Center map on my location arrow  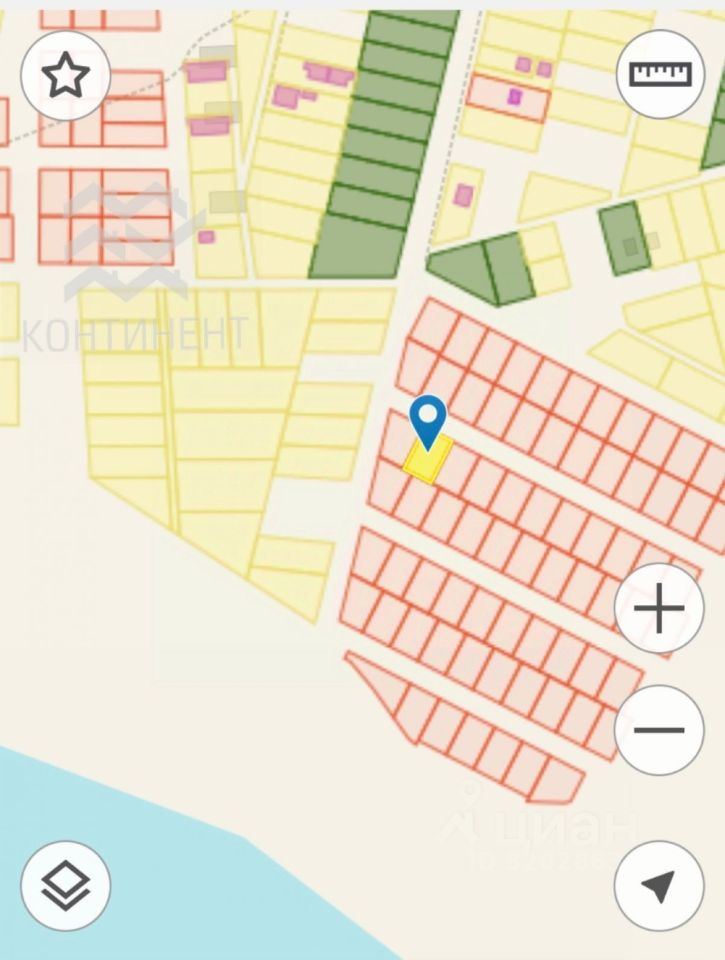(x=659, y=885)
